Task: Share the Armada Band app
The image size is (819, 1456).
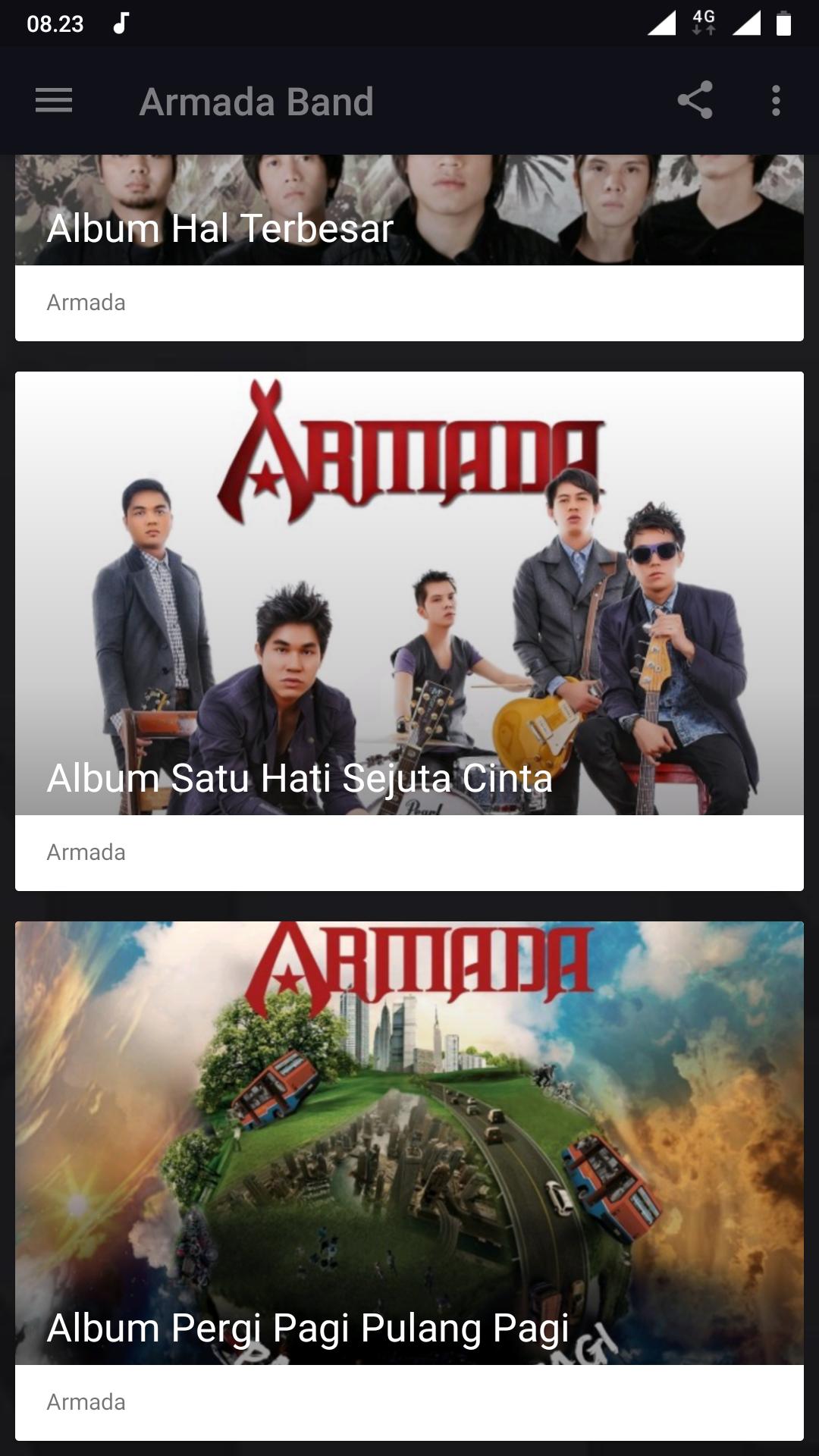Action: (x=695, y=101)
